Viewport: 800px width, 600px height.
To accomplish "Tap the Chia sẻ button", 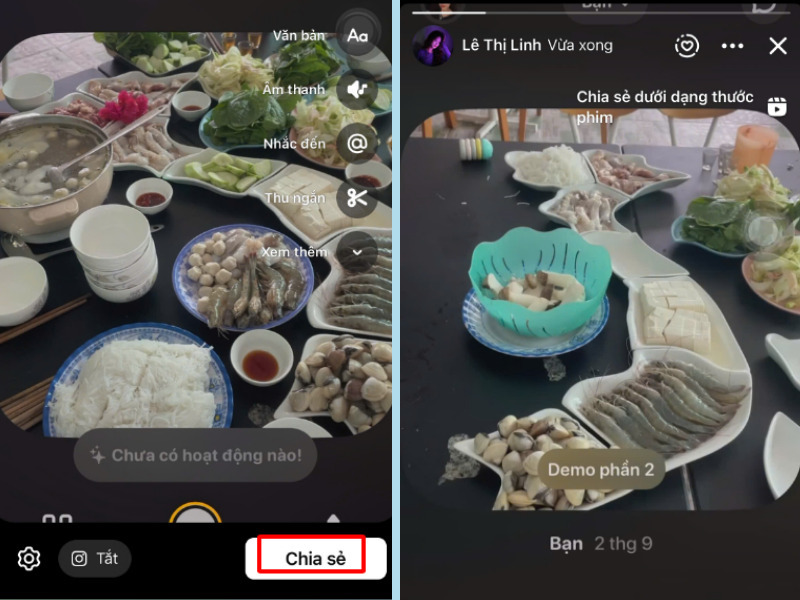I will point(316,558).
